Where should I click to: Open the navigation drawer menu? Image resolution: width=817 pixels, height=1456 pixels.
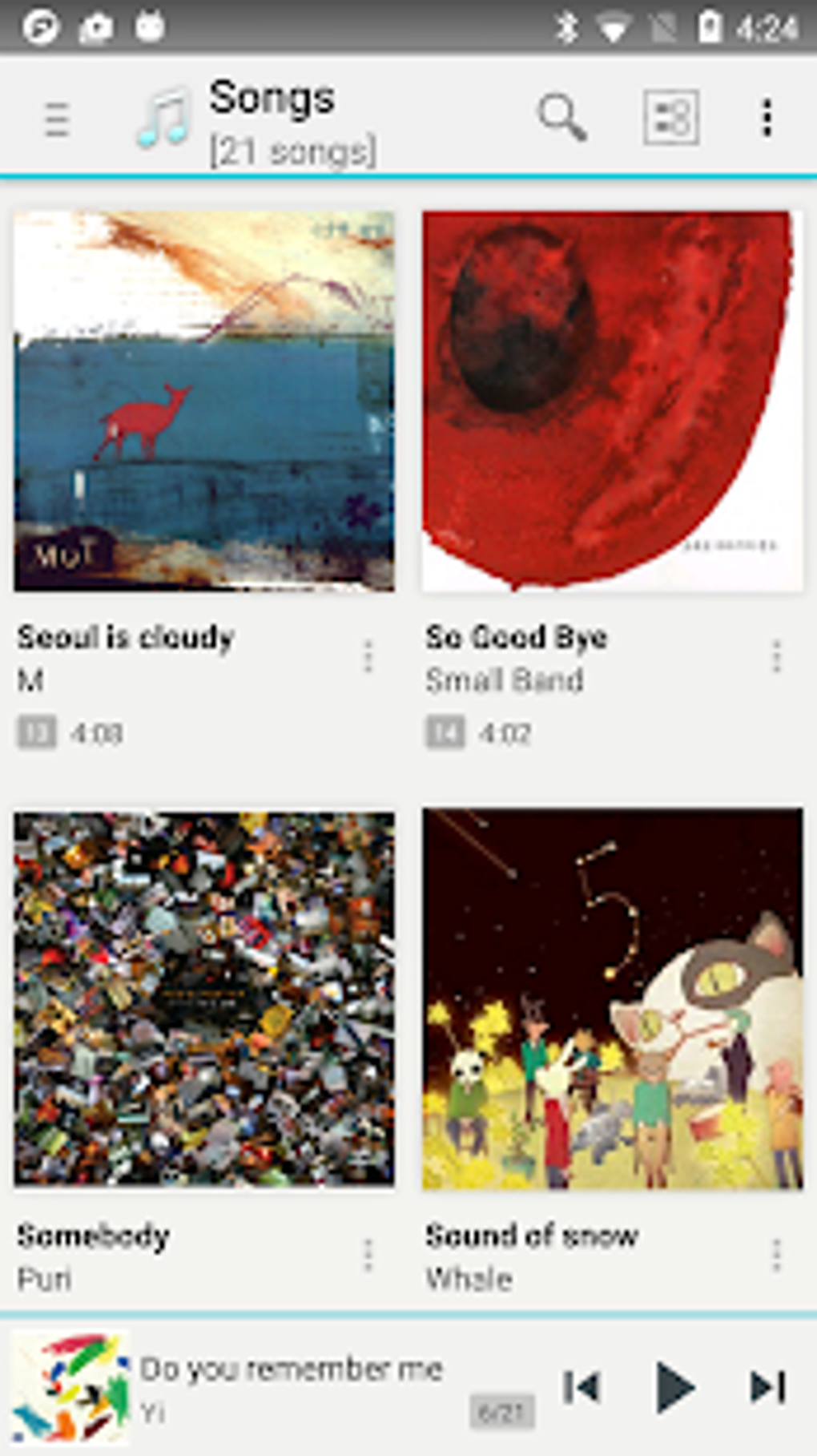tap(57, 119)
